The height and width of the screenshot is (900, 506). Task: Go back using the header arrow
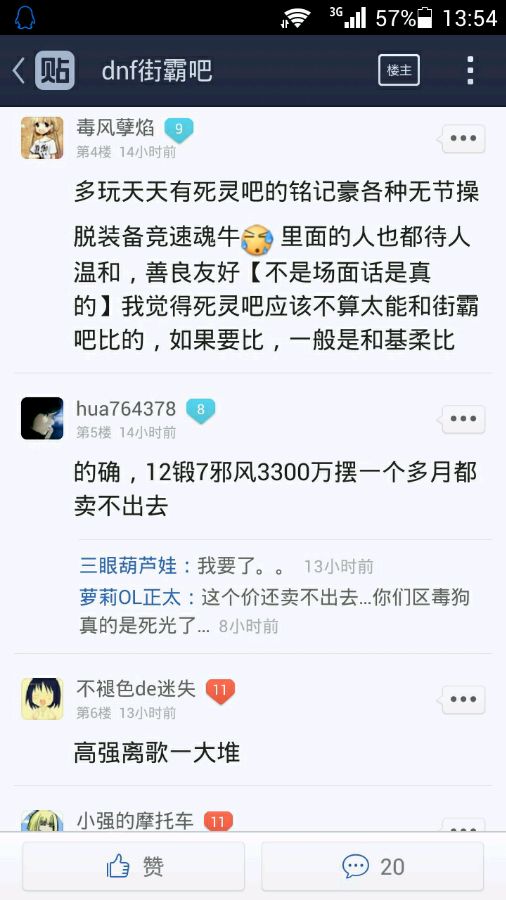pyautogui.click(x=18, y=71)
